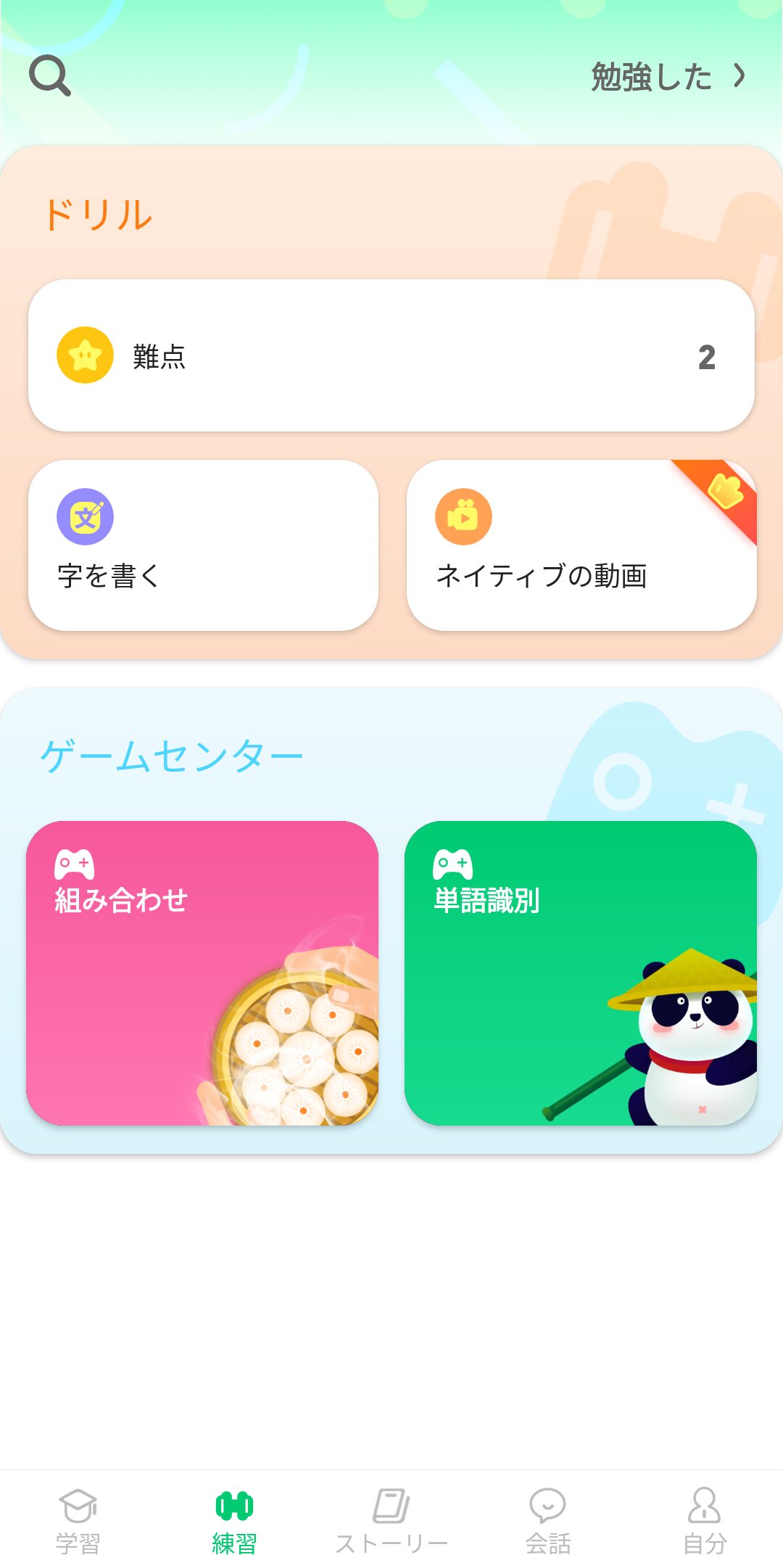Play the 組み合わせ matching game
The height and width of the screenshot is (1568, 783).
tap(202, 973)
